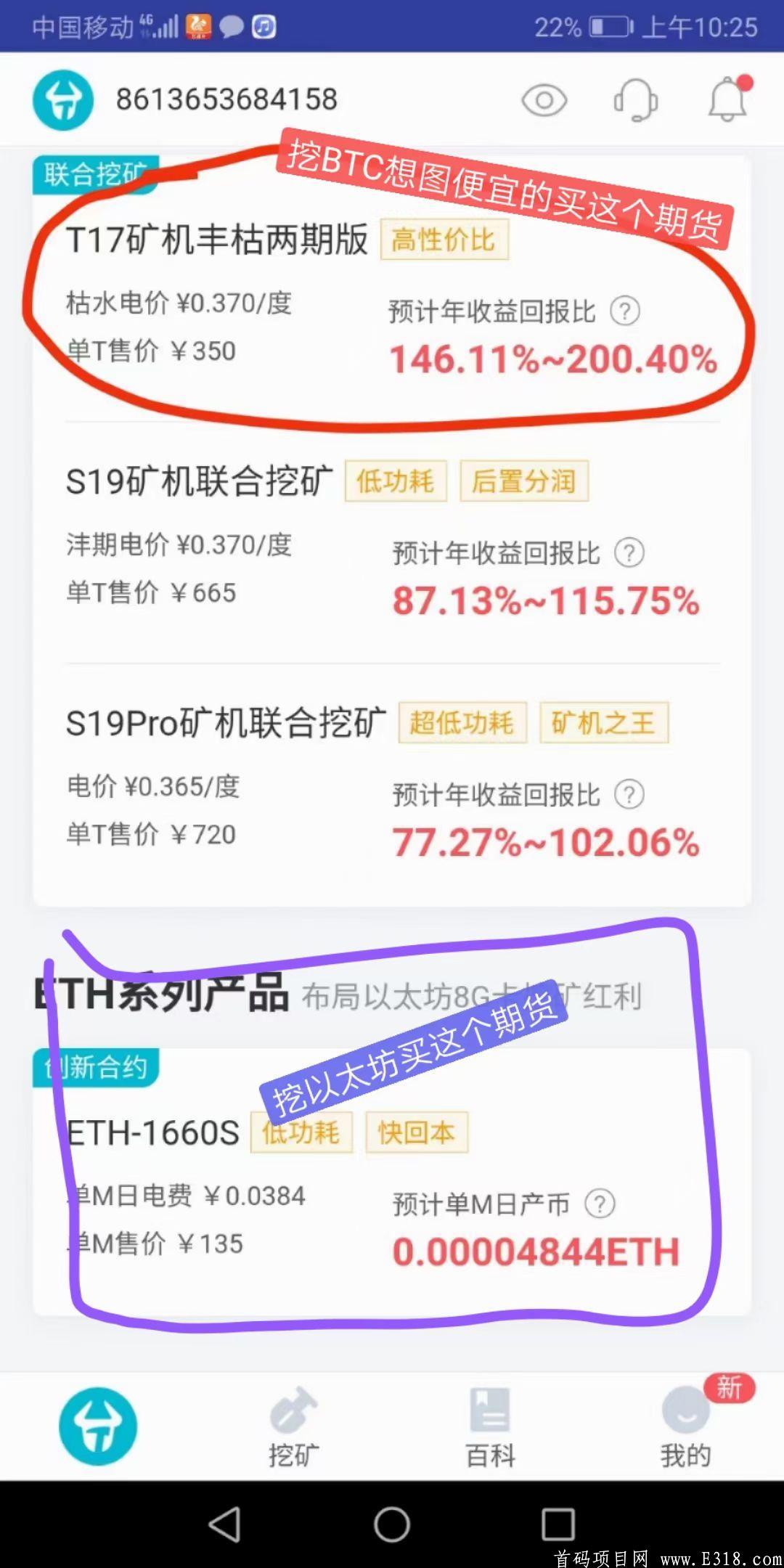Tap the 高性价比 tag on T17 card
Screen dimensions: 784x1568
coord(444,240)
